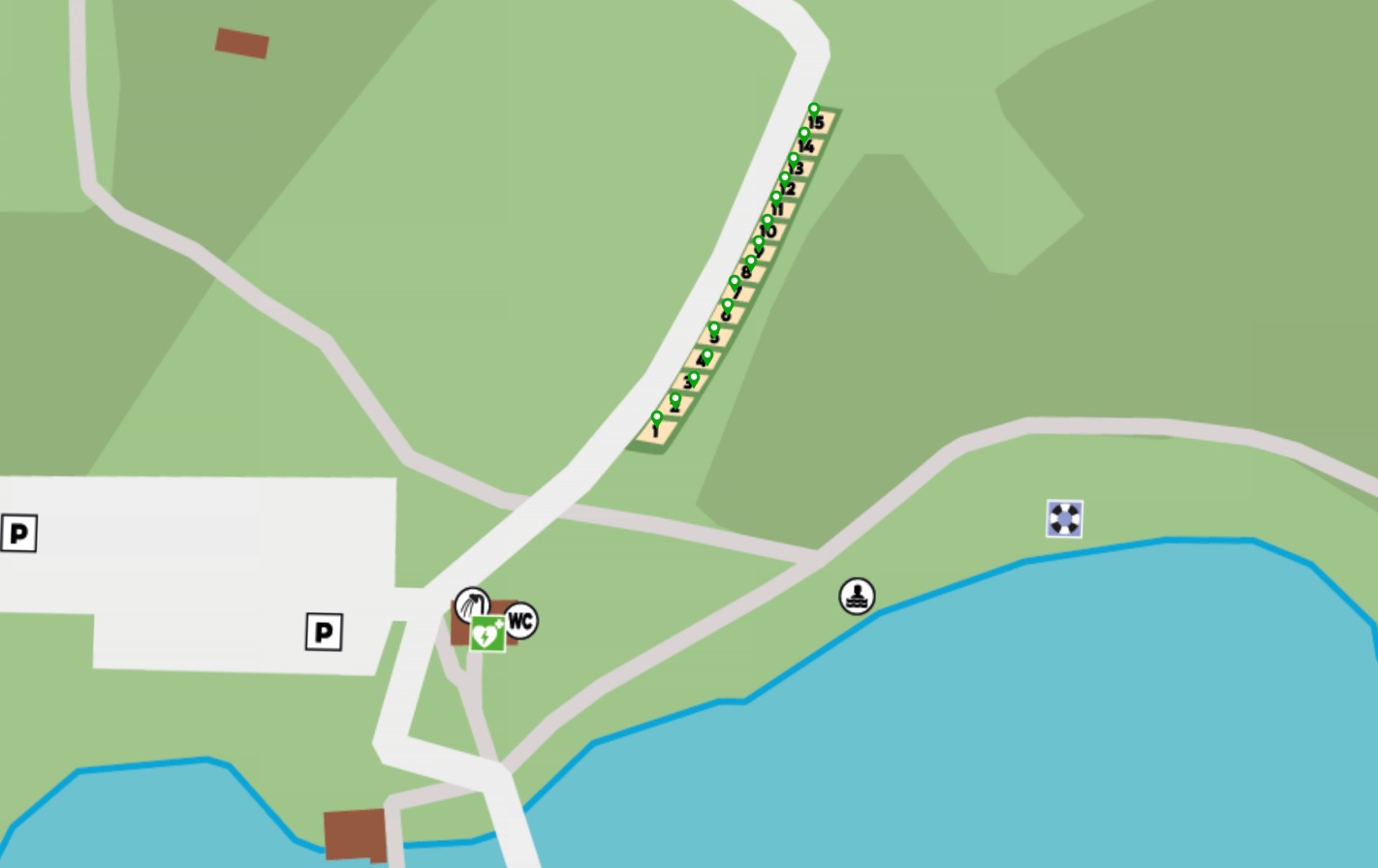Image resolution: width=1378 pixels, height=868 pixels.
Task: Select pitch 12 via its pin
Action: tap(785, 178)
